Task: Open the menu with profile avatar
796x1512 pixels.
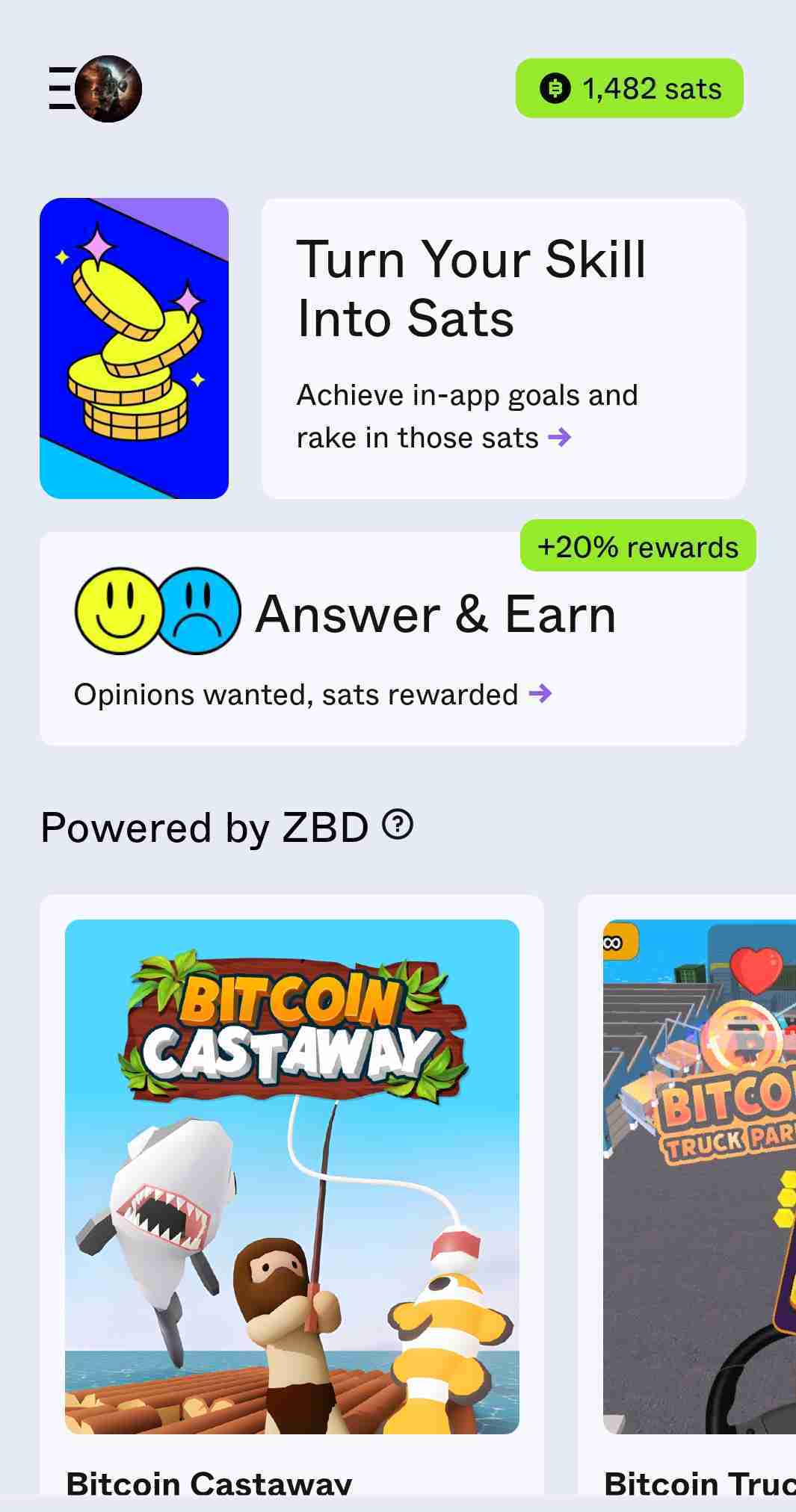Action: [x=95, y=89]
